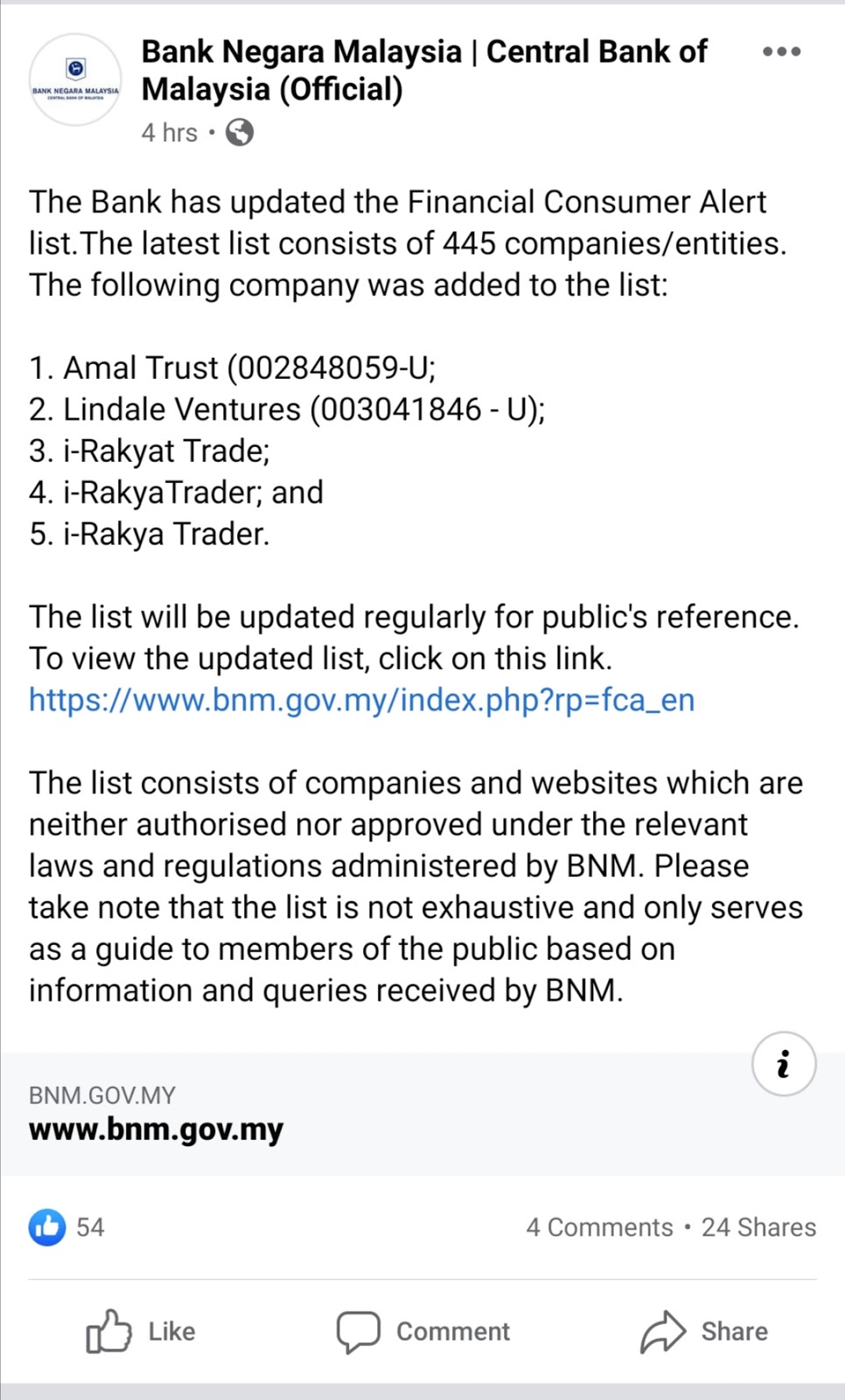Image resolution: width=845 pixels, height=1400 pixels.
Task: Open Bank Negara Malaysia's profile picture
Action: (x=75, y=80)
